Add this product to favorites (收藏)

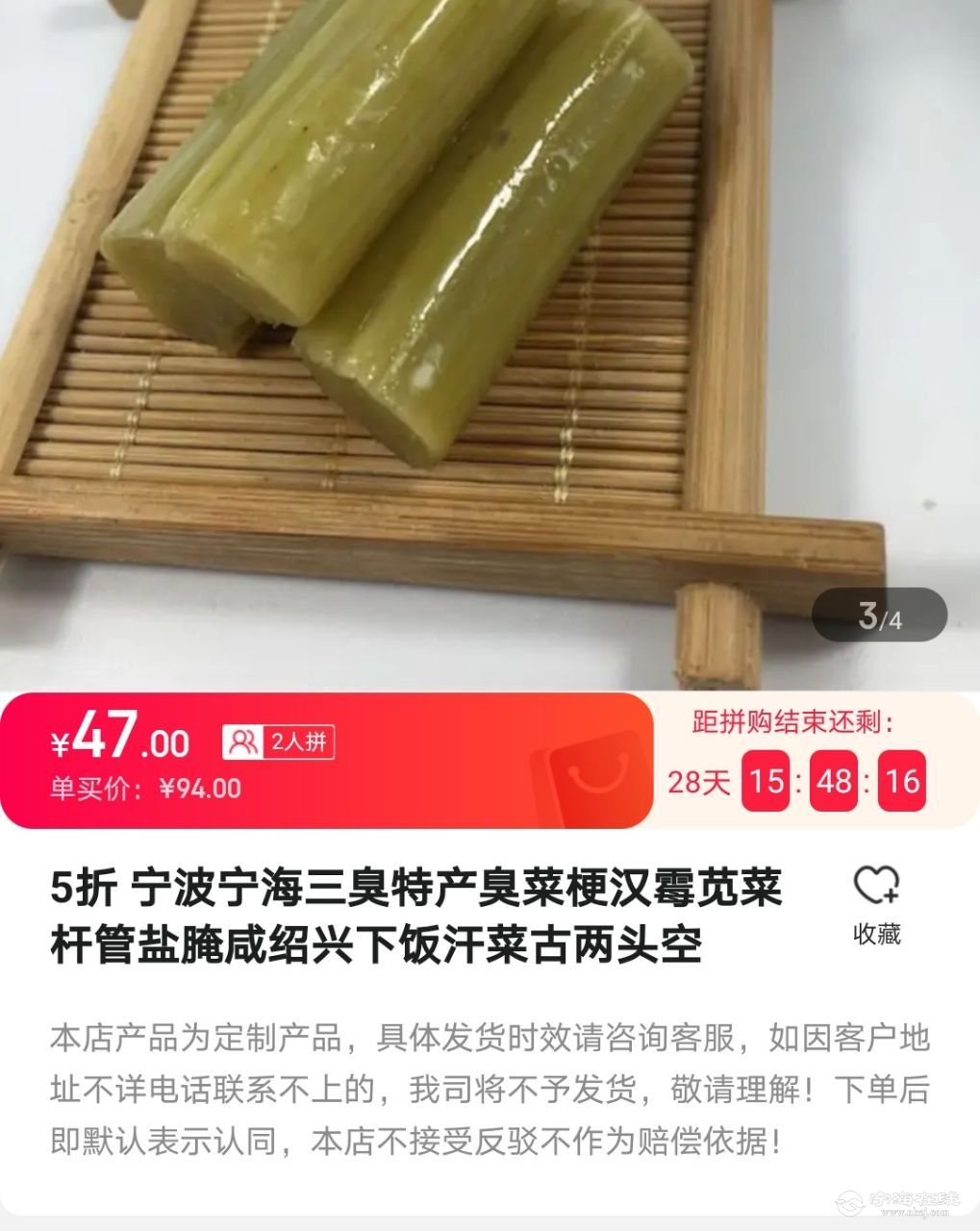pos(876,901)
